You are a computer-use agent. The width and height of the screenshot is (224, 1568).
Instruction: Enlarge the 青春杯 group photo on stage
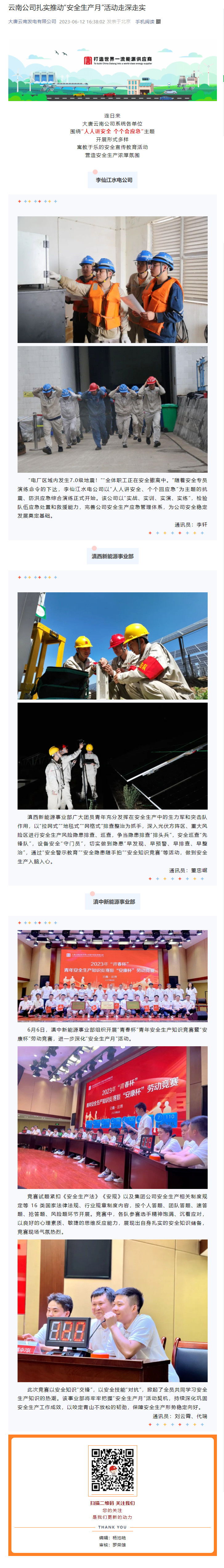112,975
